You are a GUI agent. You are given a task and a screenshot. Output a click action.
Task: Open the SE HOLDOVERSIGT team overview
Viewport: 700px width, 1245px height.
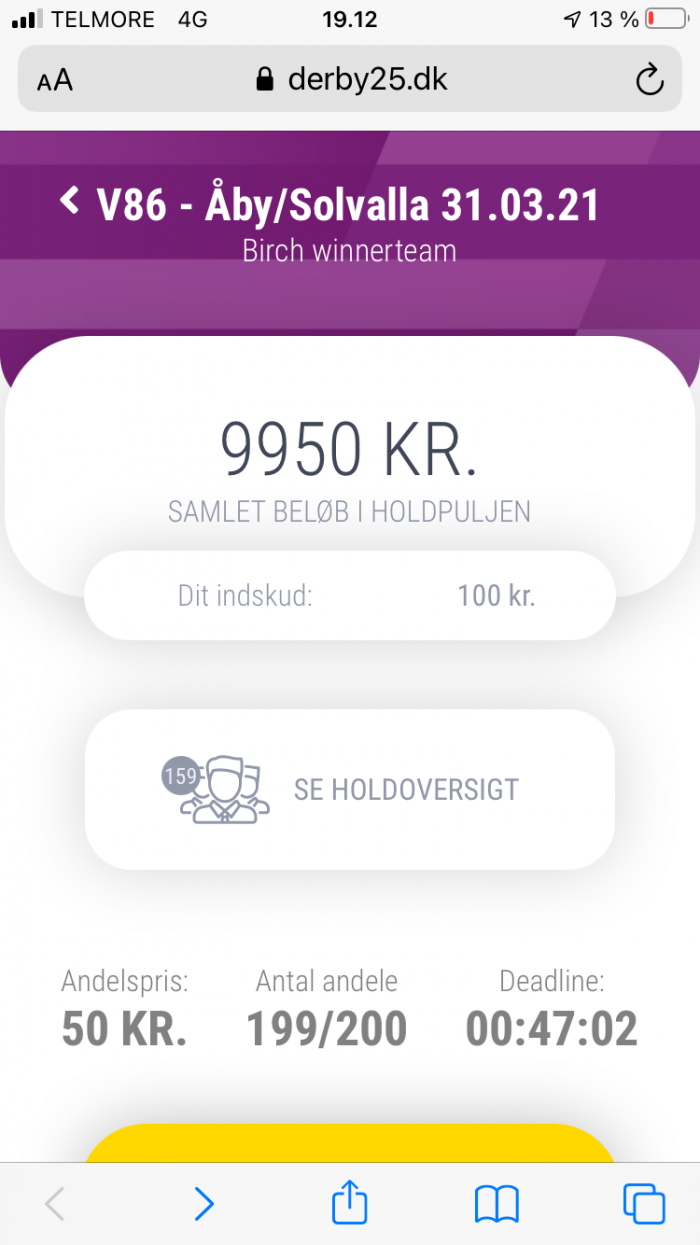[x=350, y=789]
